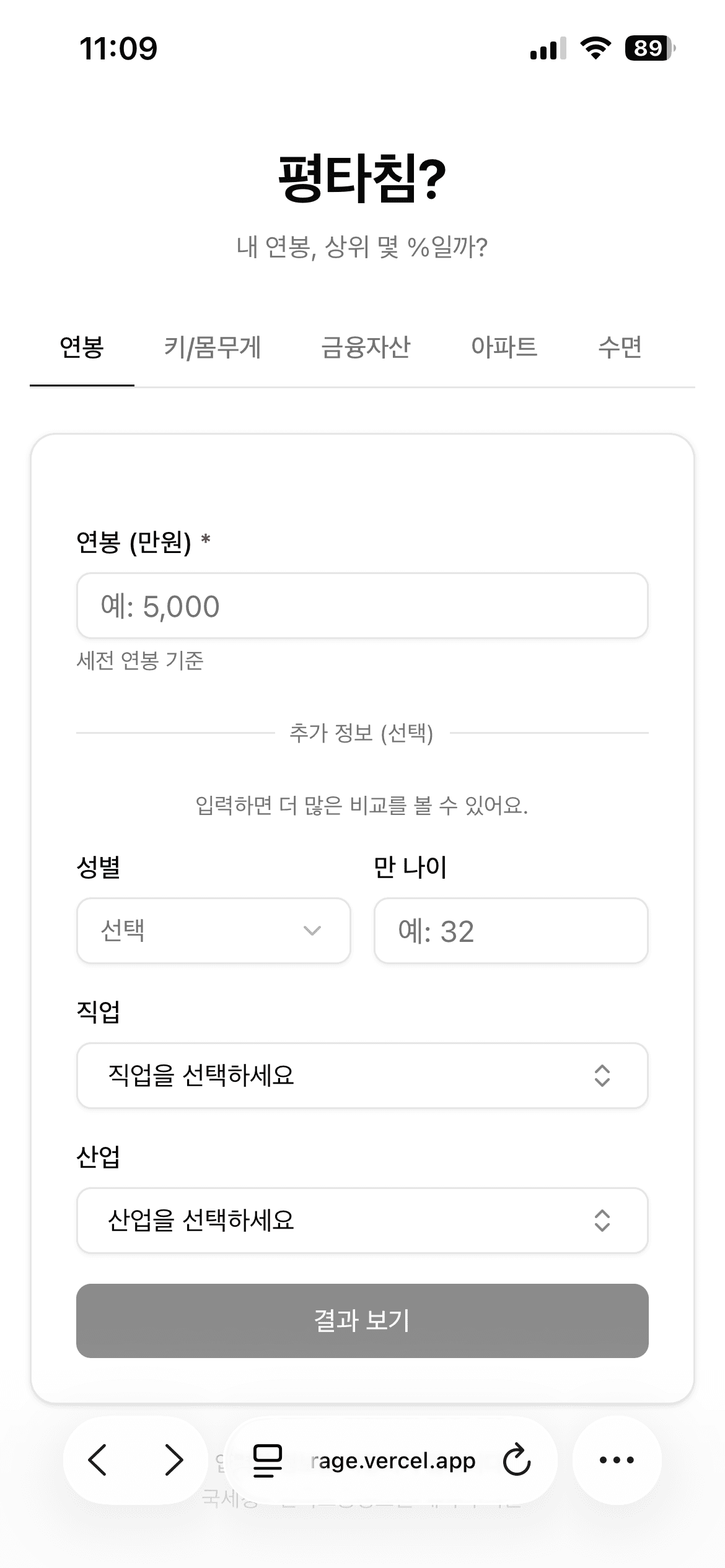Tap the up-down stepper icon on 산업 selector
The width and height of the screenshot is (725, 1568).
(x=602, y=1220)
